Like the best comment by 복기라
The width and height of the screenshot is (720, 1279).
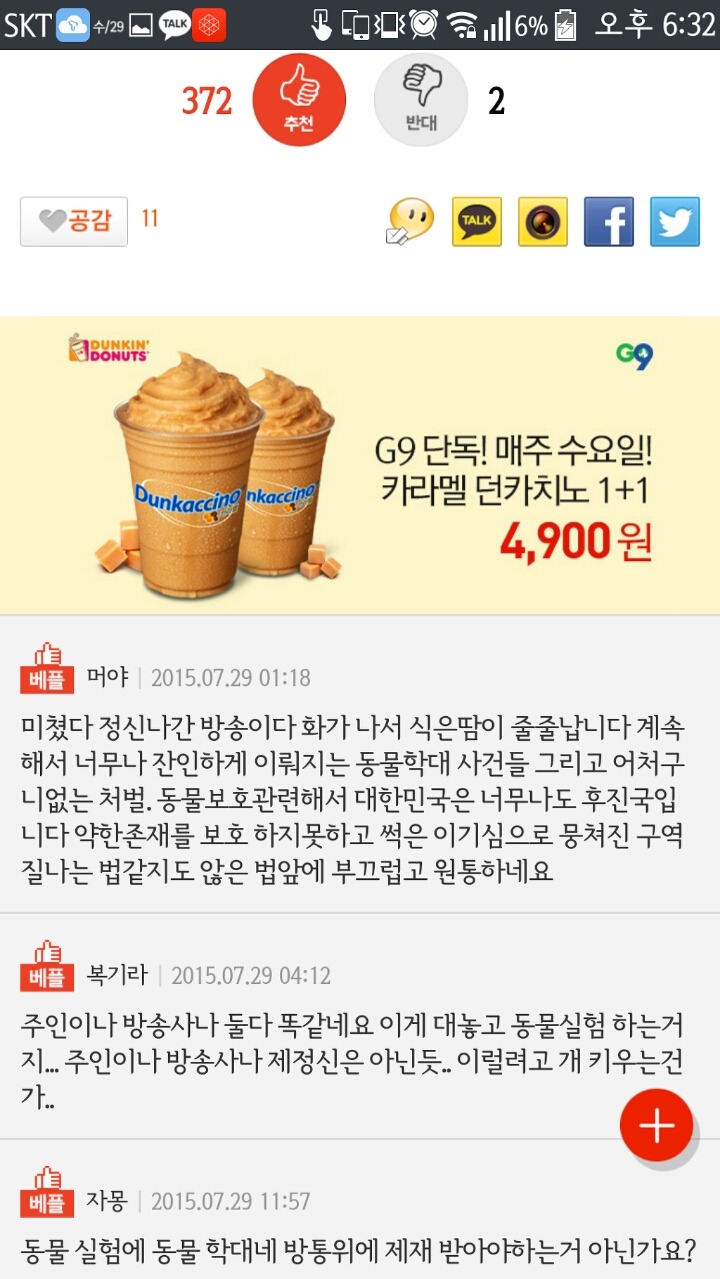coord(47,965)
